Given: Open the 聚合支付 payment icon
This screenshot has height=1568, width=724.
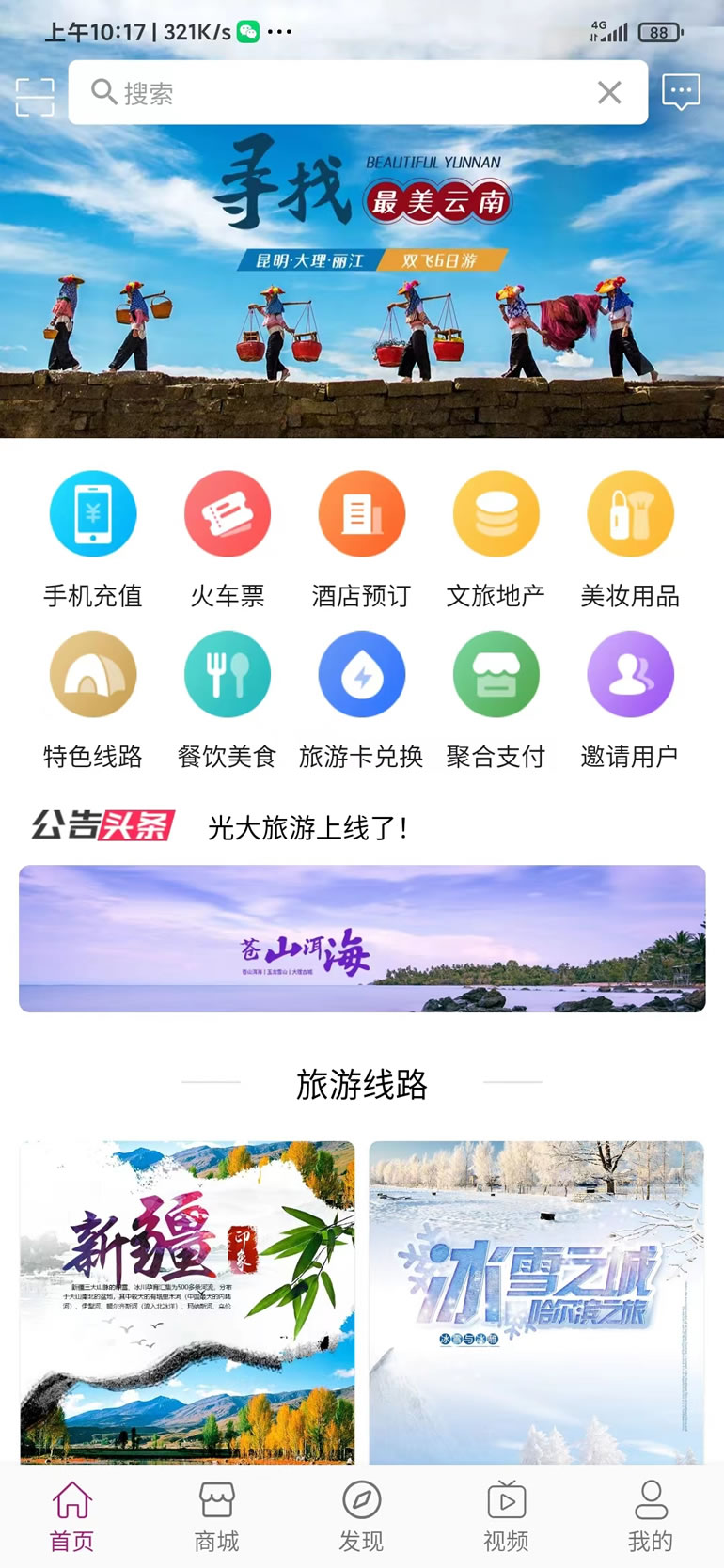Looking at the screenshot, I should 496,674.
